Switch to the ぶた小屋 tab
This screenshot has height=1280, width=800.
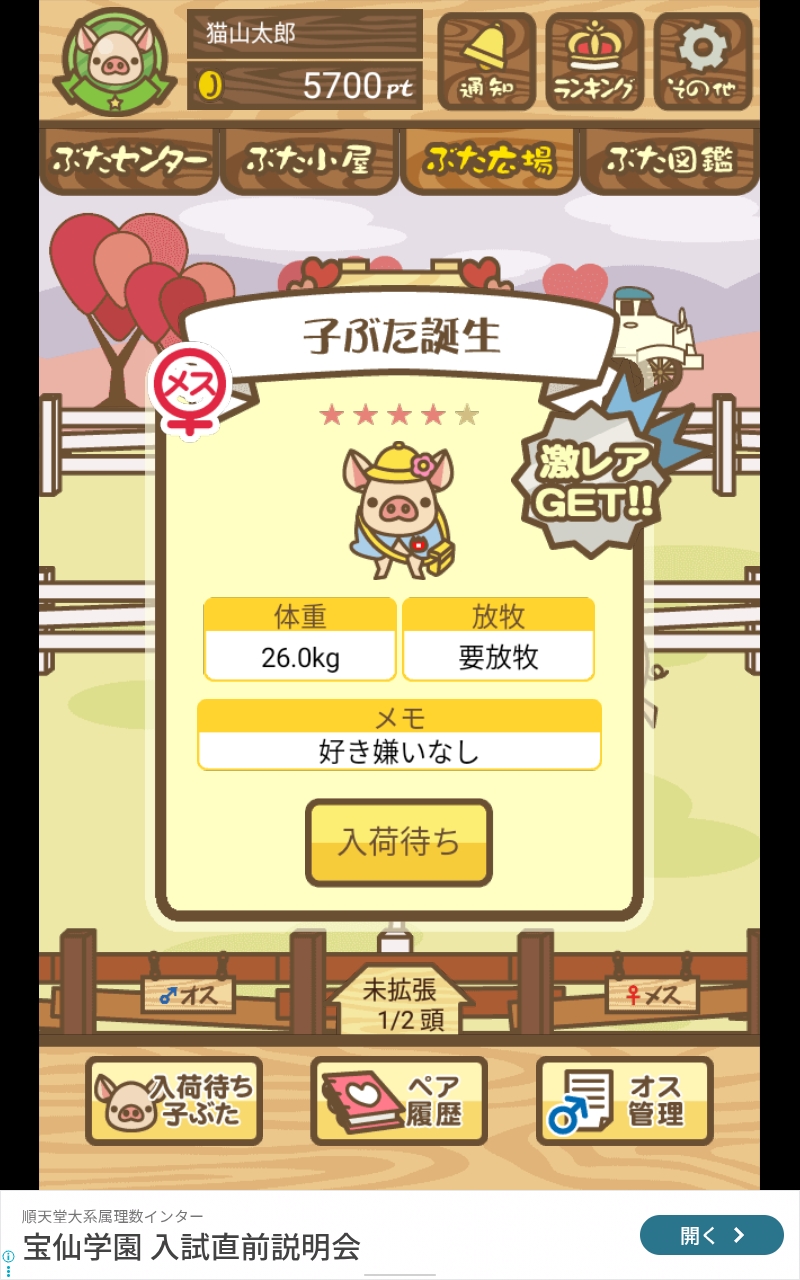tap(310, 160)
